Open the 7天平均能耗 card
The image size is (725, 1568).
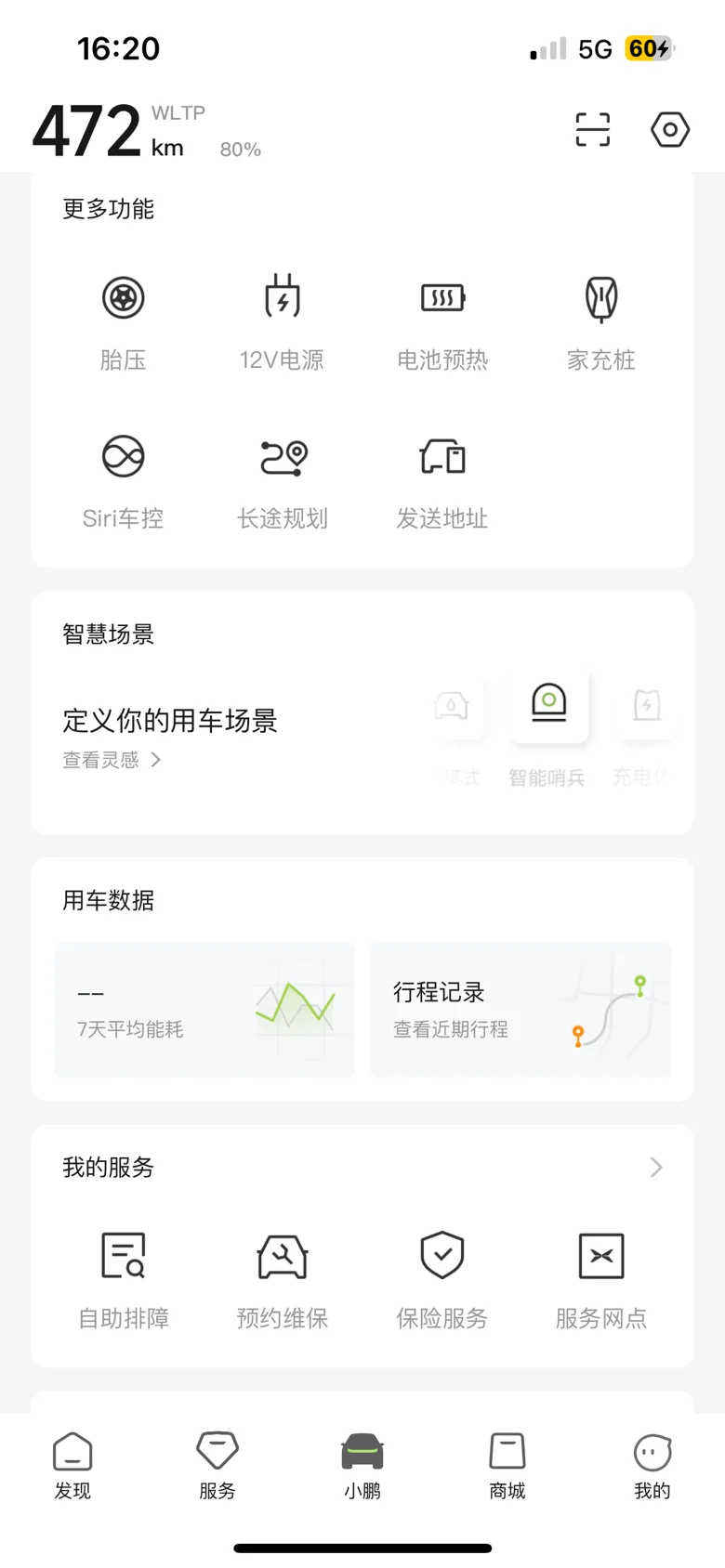[204, 1010]
